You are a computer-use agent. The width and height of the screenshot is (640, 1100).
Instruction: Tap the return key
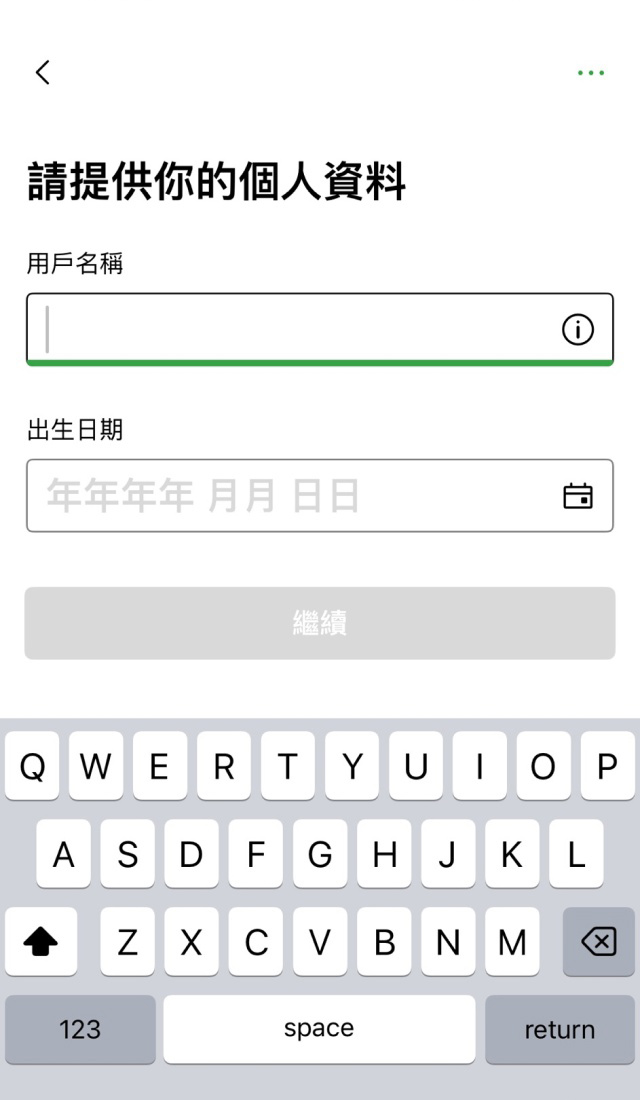point(560,1029)
